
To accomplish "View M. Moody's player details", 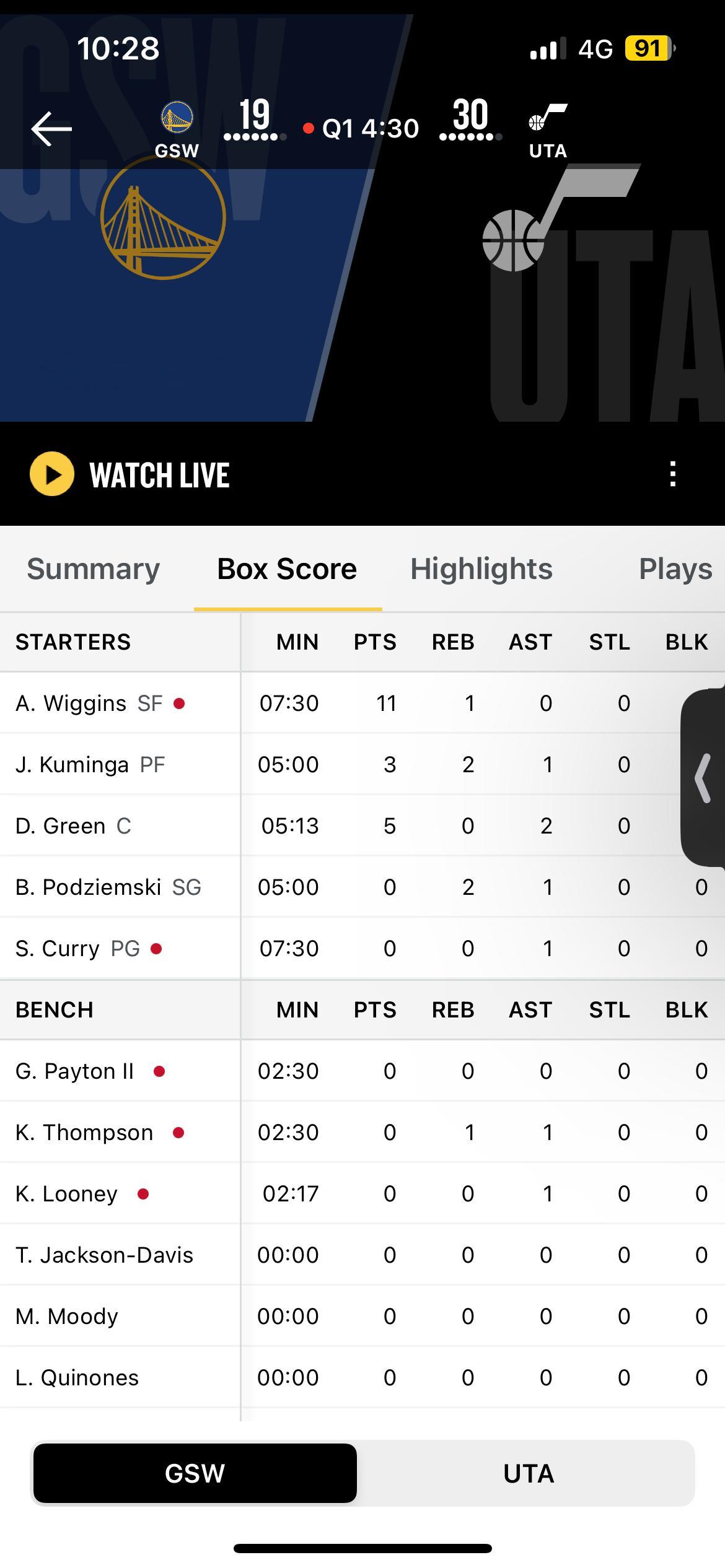I will (66, 1317).
